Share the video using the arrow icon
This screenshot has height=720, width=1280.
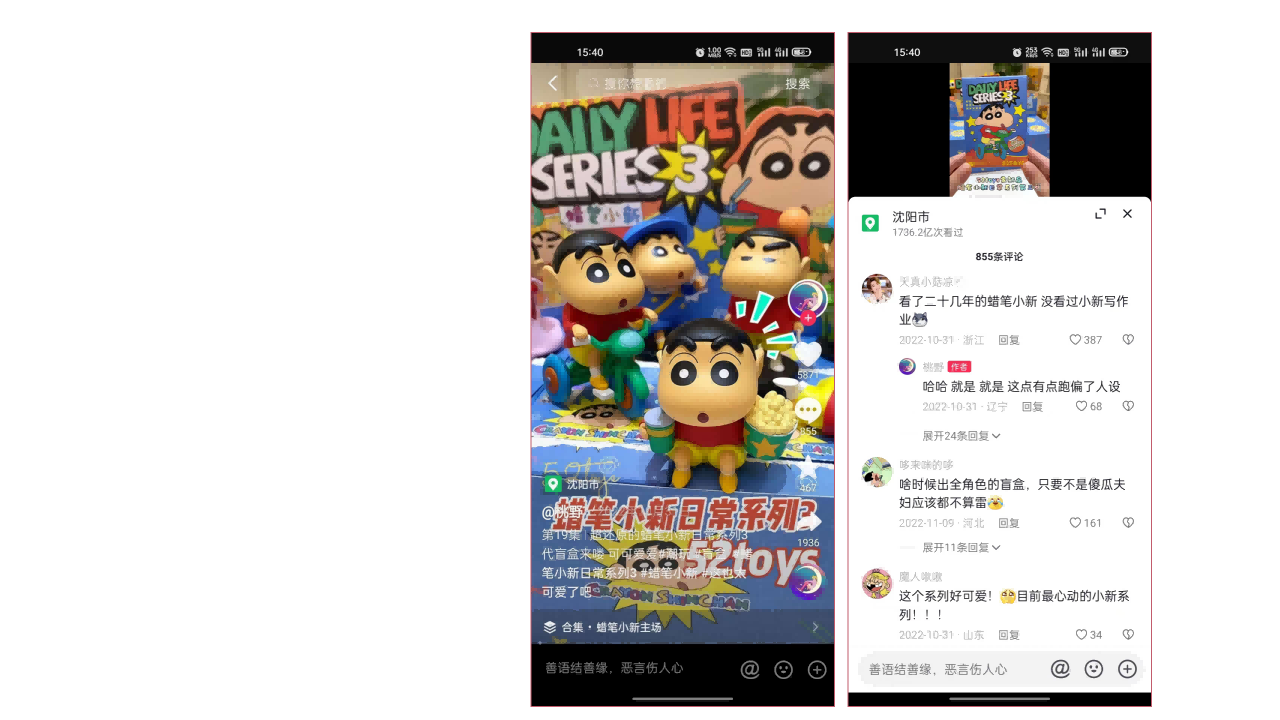808,522
